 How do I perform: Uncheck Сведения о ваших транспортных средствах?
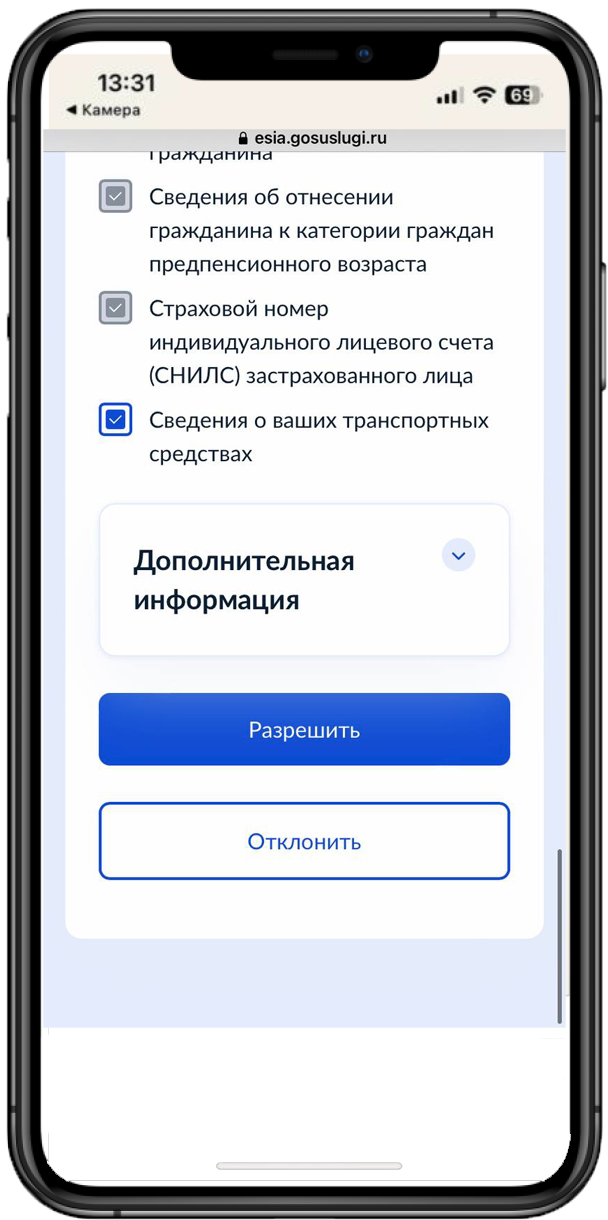(x=116, y=420)
